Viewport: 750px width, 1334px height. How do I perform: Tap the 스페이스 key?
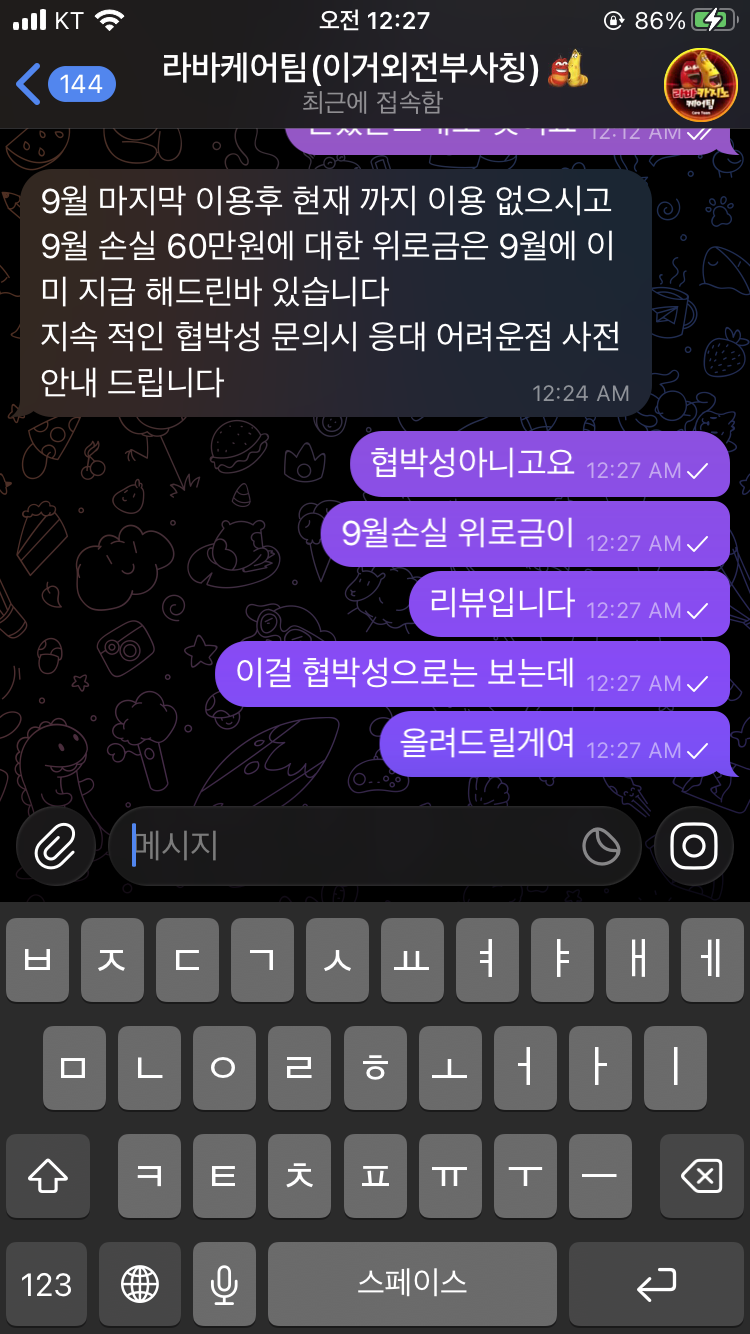click(x=412, y=1284)
